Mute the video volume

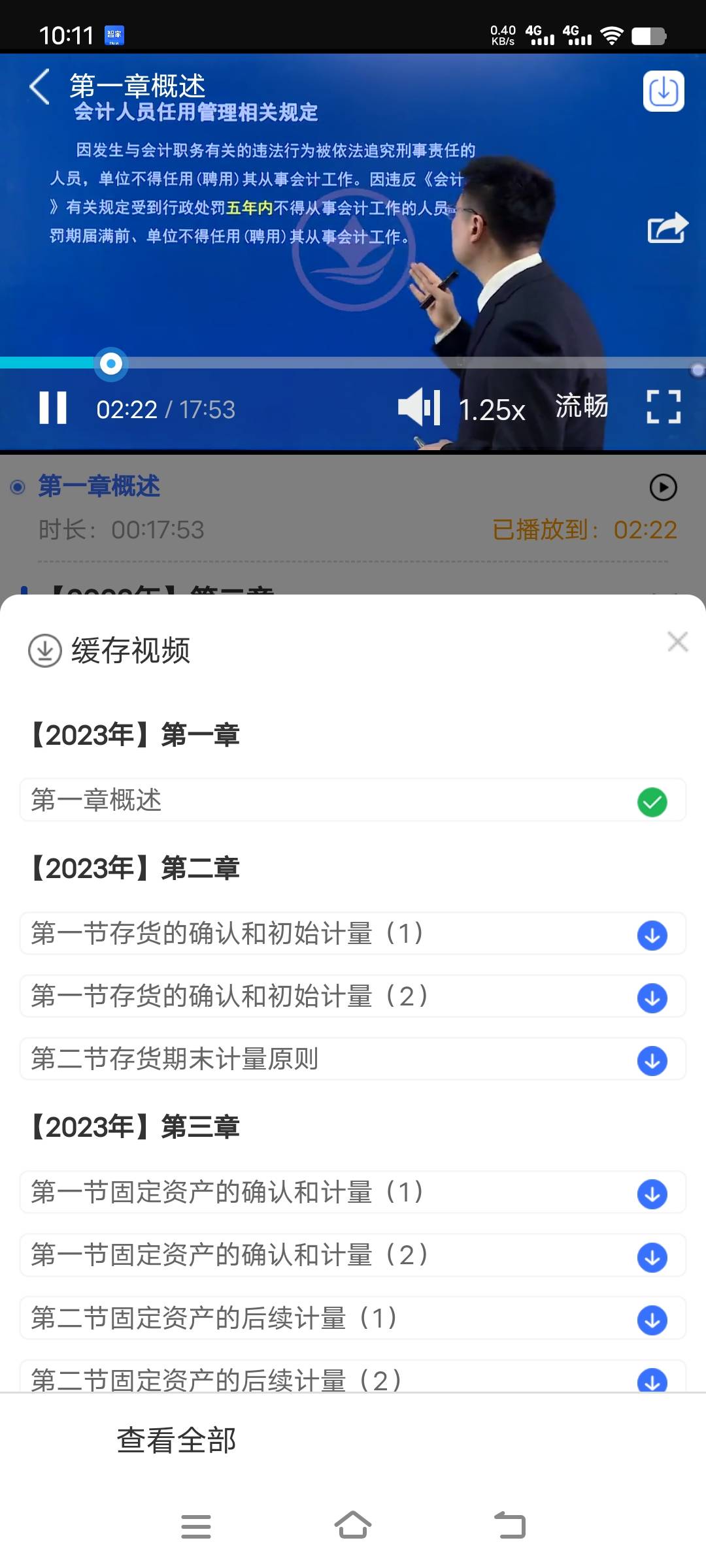click(419, 408)
